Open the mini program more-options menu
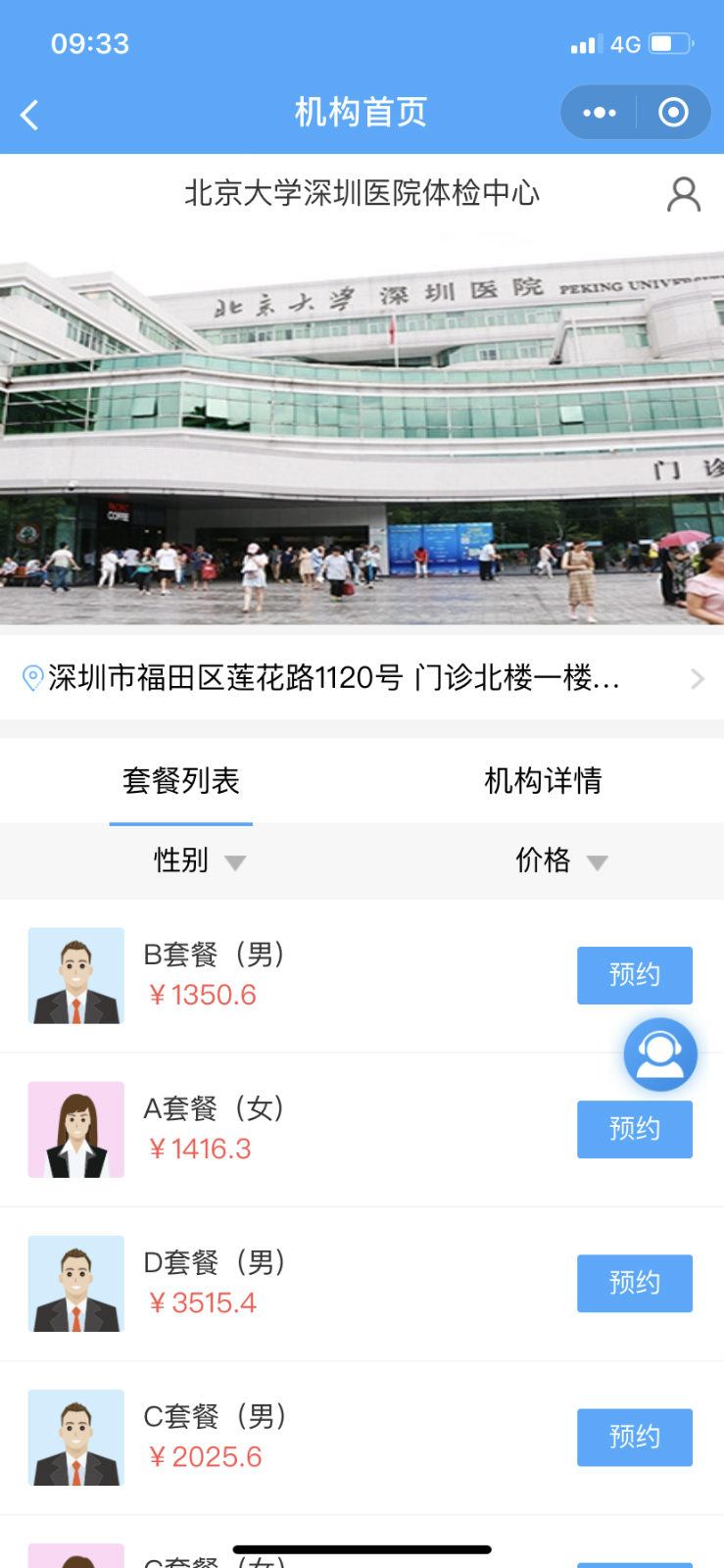Screen dimensions: 724x1568 point(599,113)
